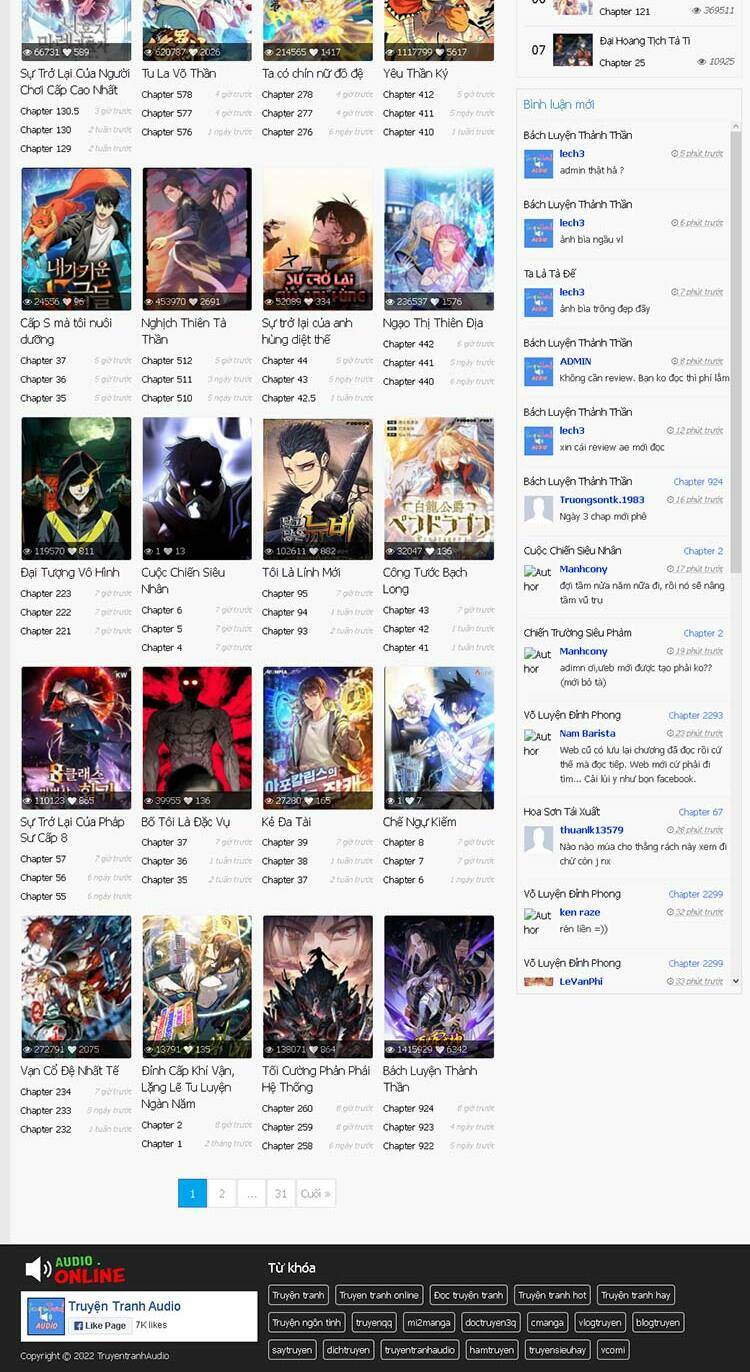The image size is (750, 1372).
Task: Open the Đọc truyện tranh keyword tag
Action: pyautogui.click(x=469, y=1295)
